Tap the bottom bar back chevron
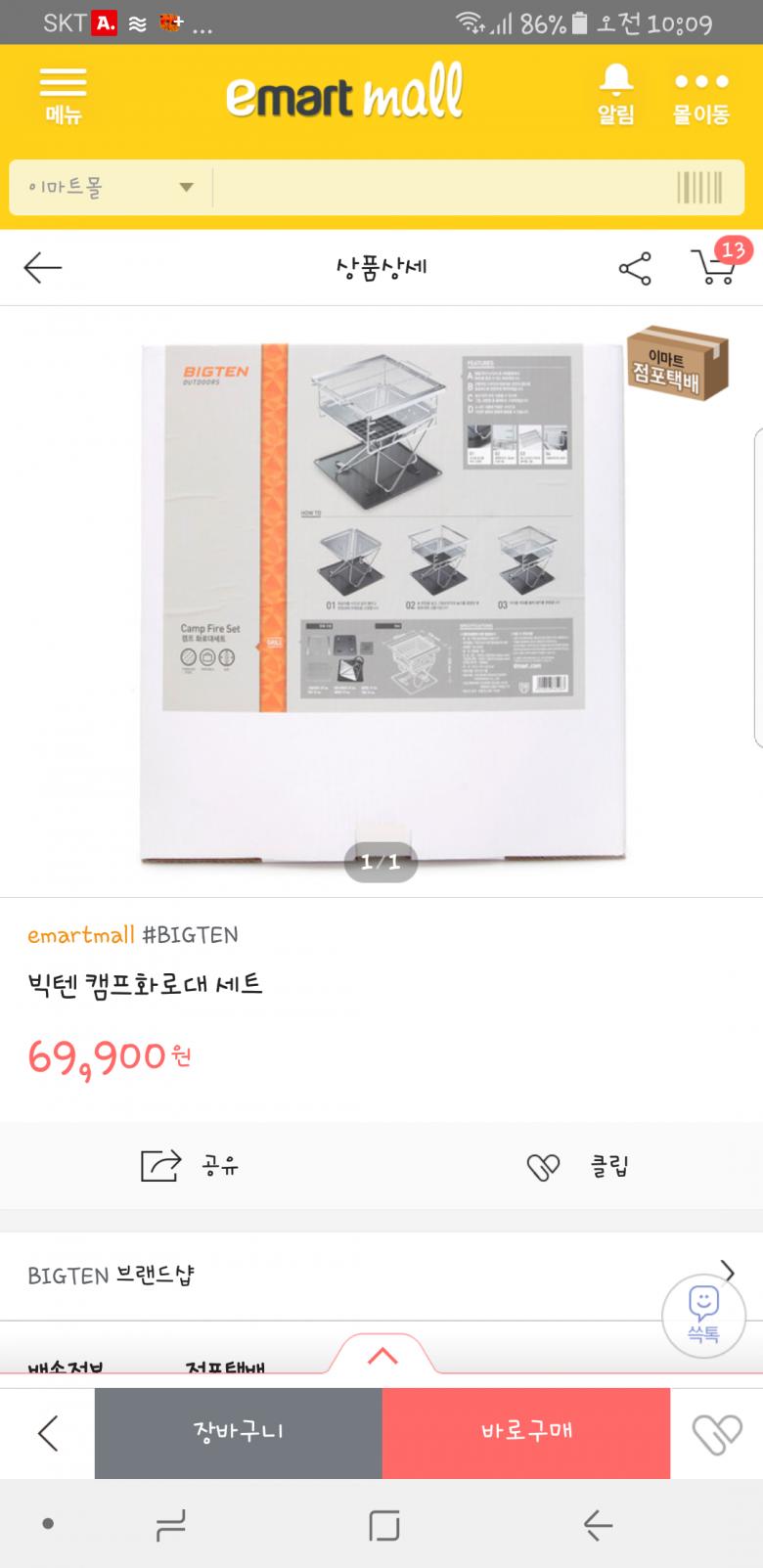This screenshot has width=763, height=1568. [48, 1433]
